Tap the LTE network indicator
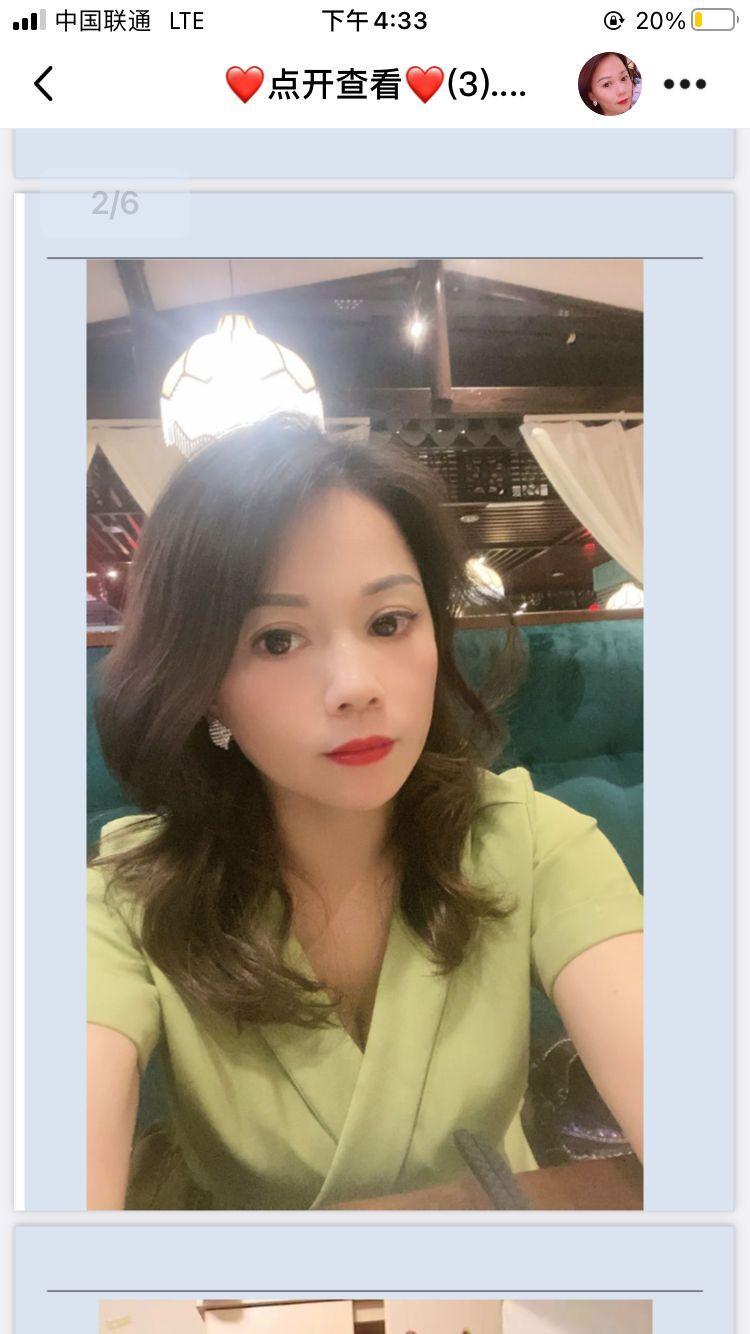 tap(185, 20)
